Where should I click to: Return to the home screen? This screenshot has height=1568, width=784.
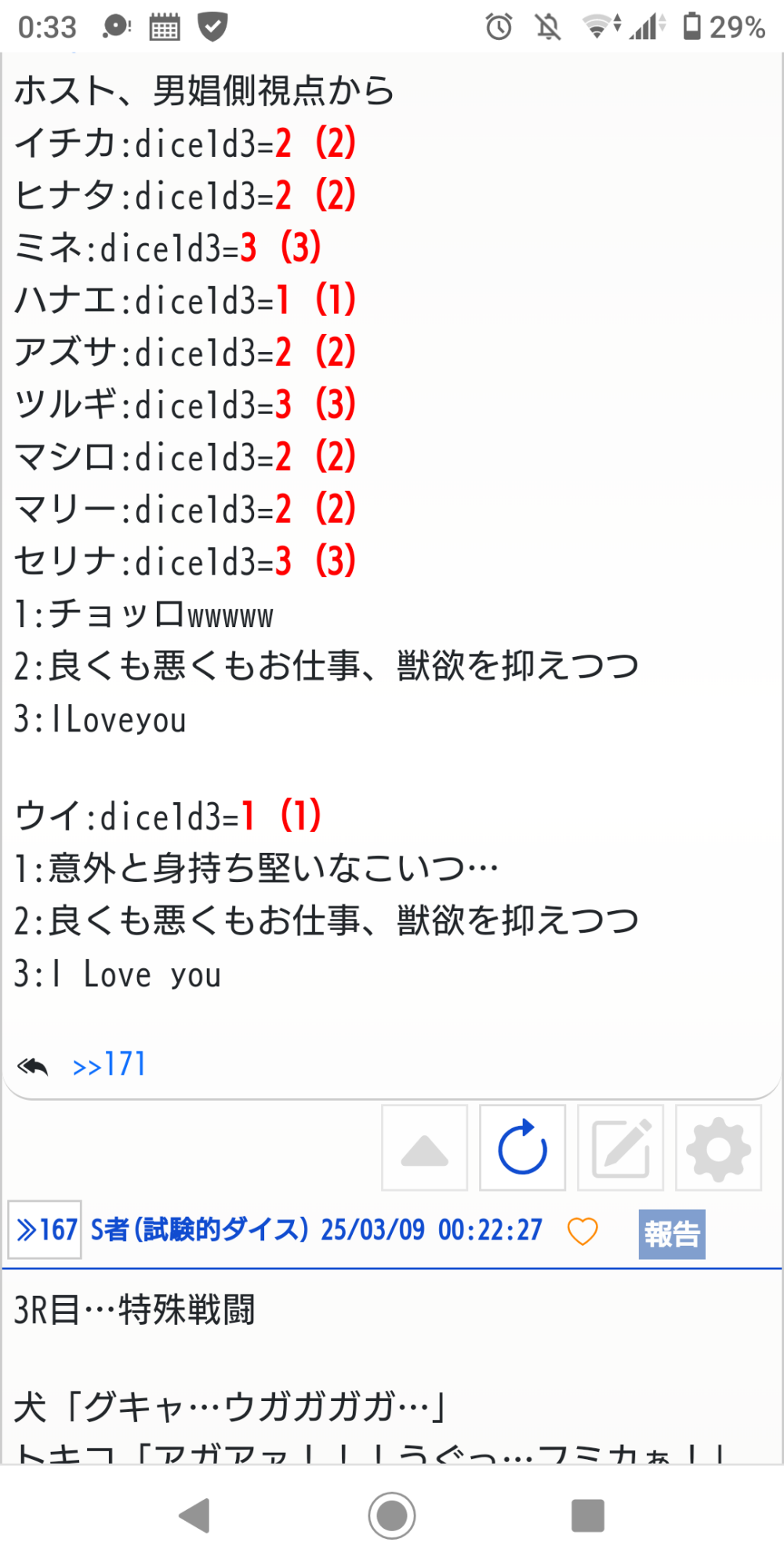point(392,1515)
